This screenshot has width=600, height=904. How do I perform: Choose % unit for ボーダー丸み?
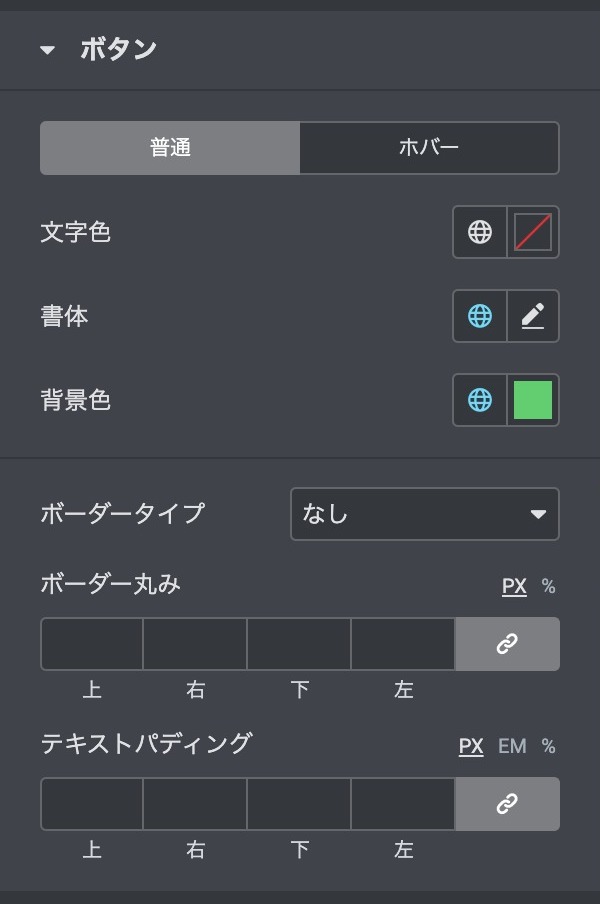click(x=548, y=586)
